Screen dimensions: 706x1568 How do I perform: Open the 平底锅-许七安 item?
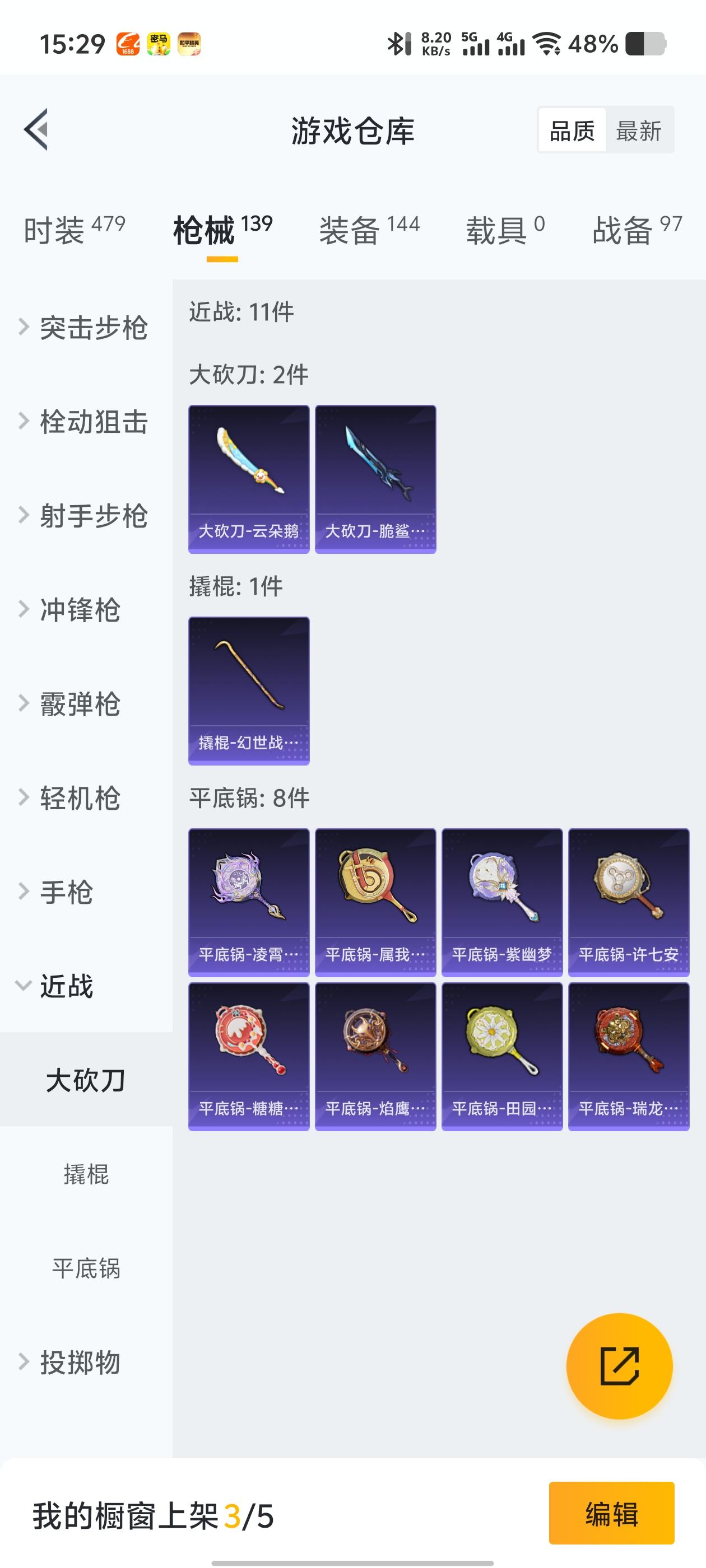[x=628, y=902]
